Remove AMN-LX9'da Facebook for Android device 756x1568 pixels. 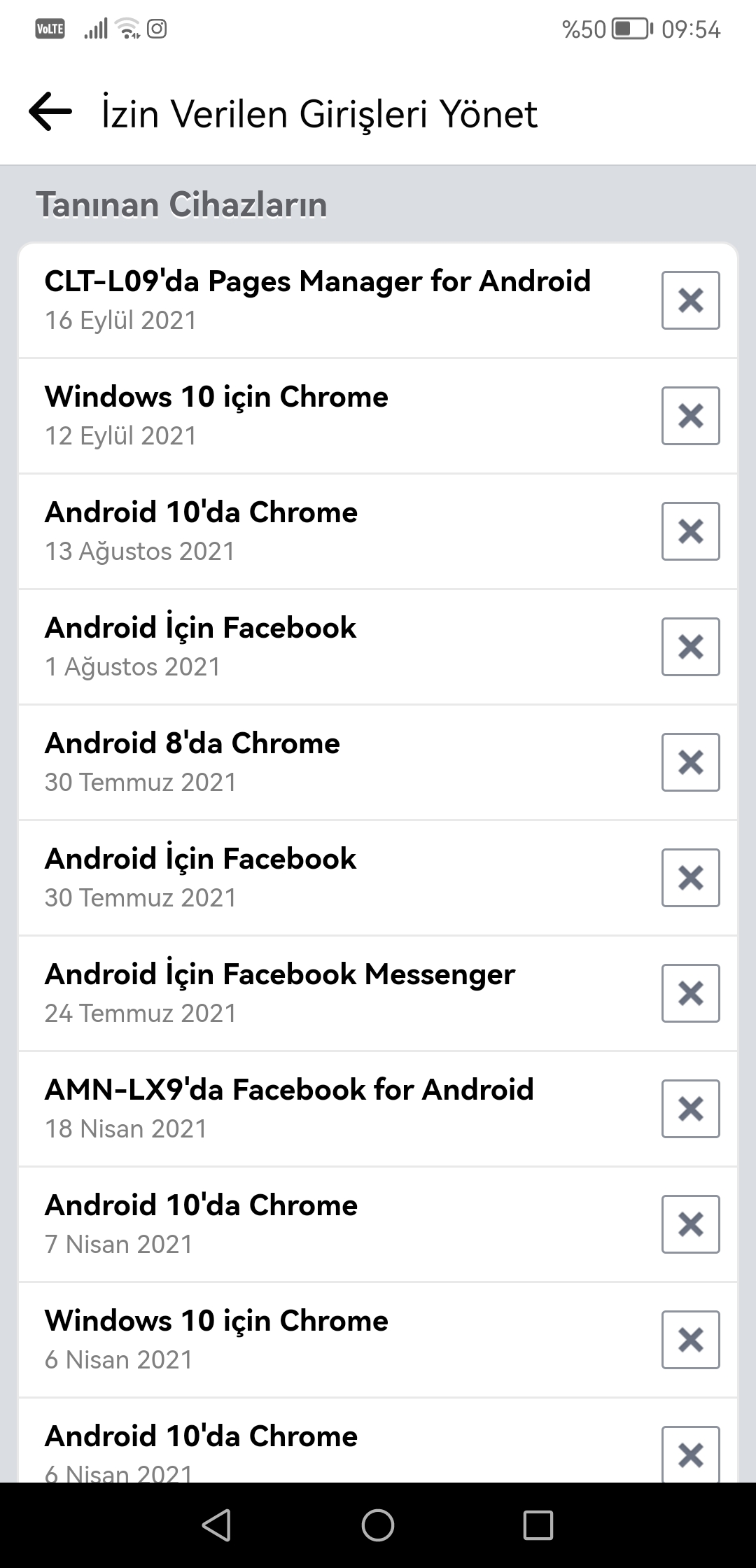pos(690,1109)
